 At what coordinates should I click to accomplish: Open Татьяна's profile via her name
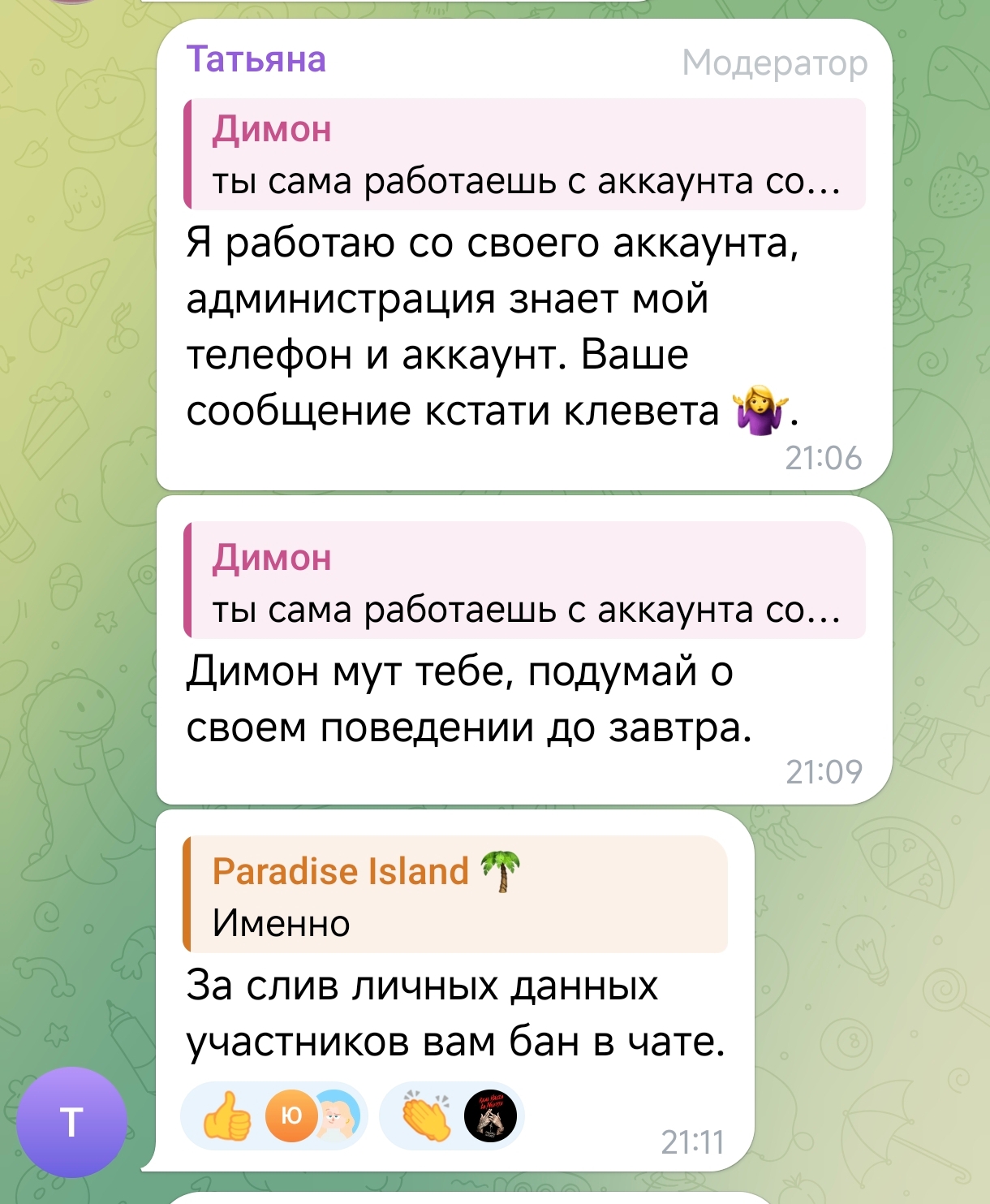tap(256, 59)
